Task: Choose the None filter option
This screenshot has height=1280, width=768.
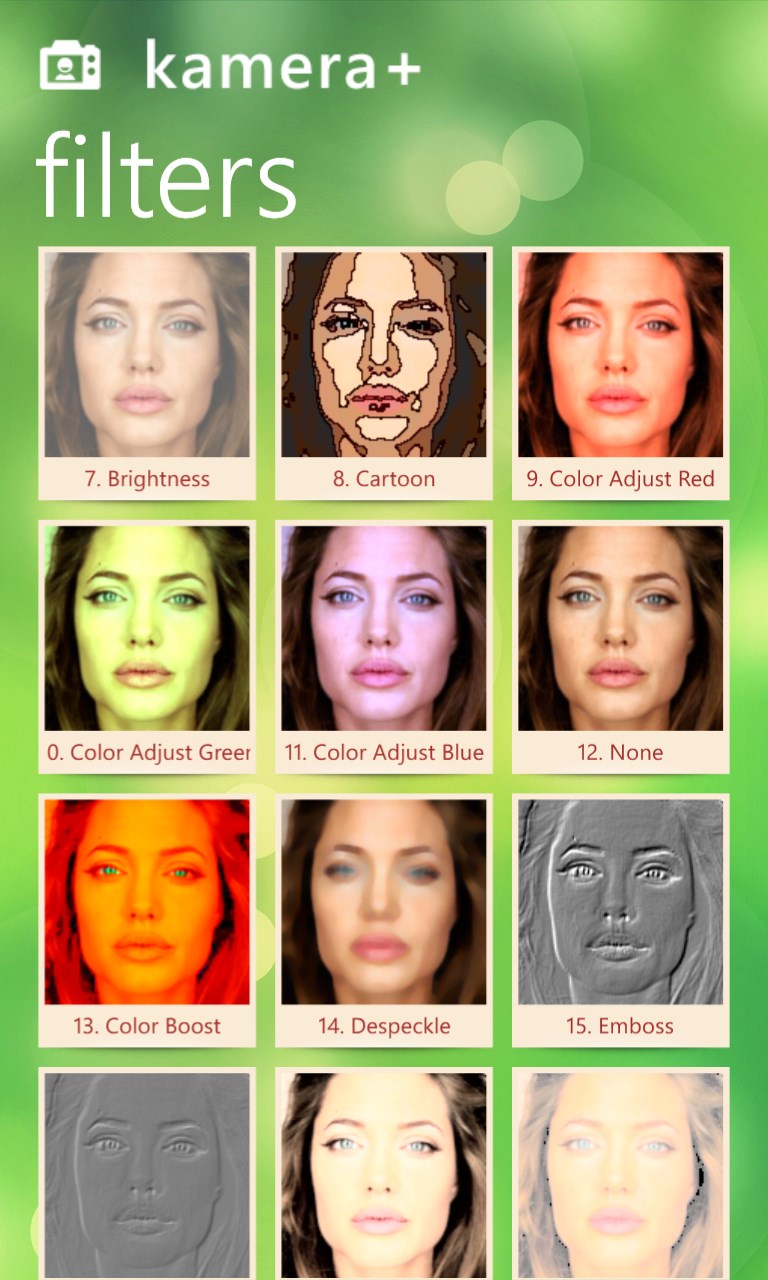Action: (620, 645)
